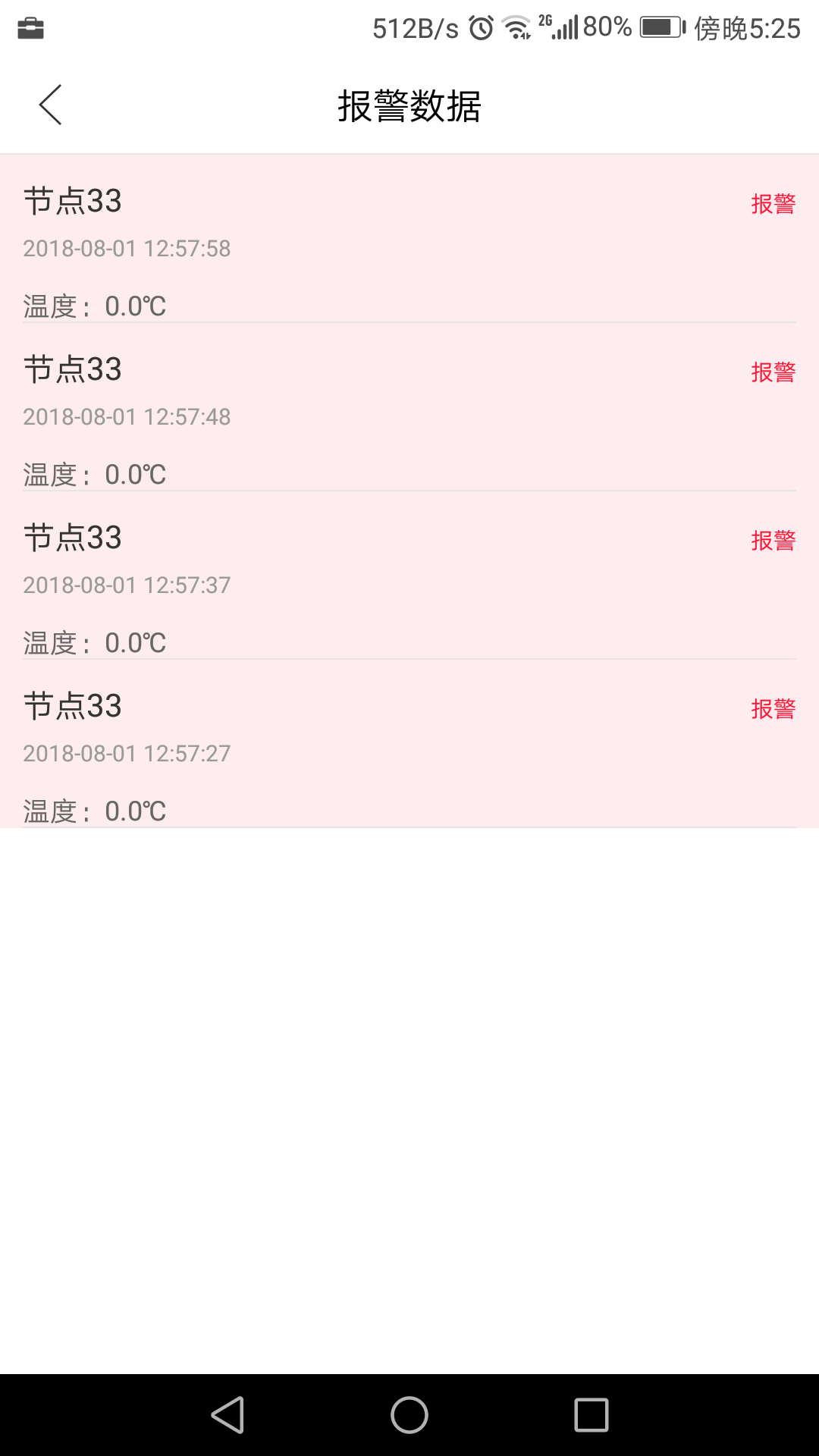Open the alarm record at 12:57:37
The height and width of the screenshot is (1456, 819).
pos(409,576)
